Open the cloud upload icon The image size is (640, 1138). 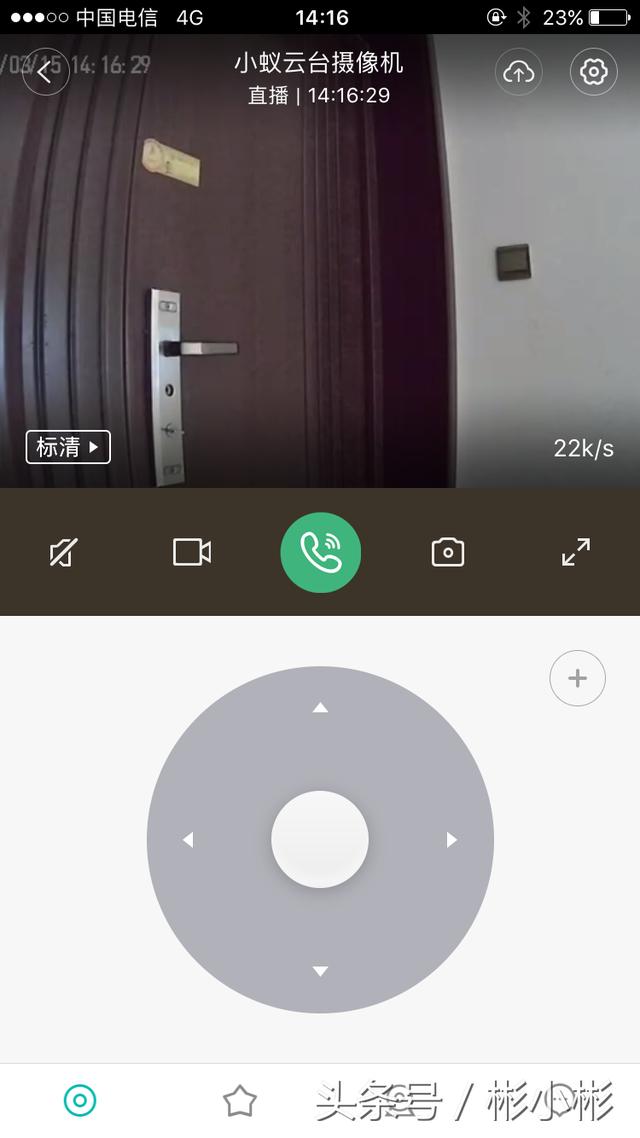pos(518,72)
